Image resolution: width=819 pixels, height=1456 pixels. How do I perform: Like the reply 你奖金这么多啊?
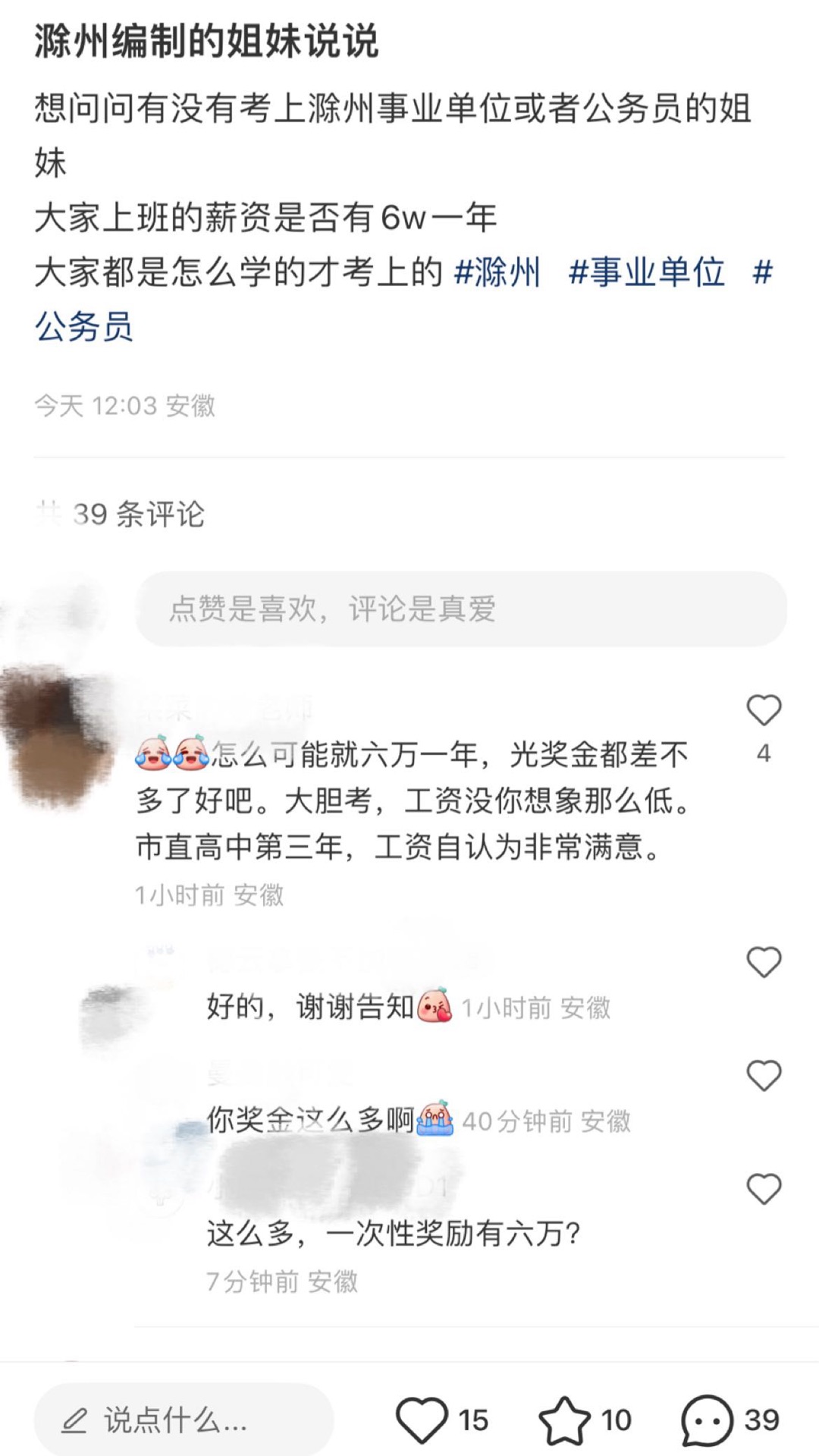tap(764, 1075)
